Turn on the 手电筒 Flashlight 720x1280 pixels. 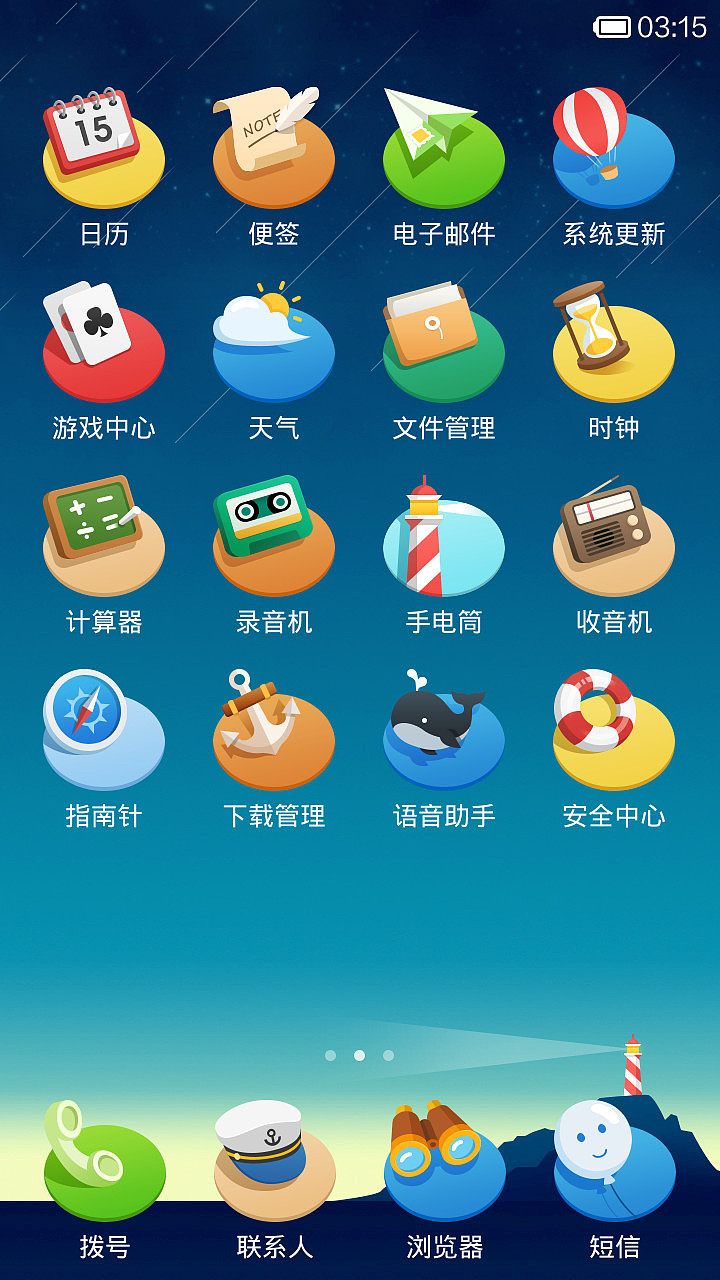click(x=445, y=535)
